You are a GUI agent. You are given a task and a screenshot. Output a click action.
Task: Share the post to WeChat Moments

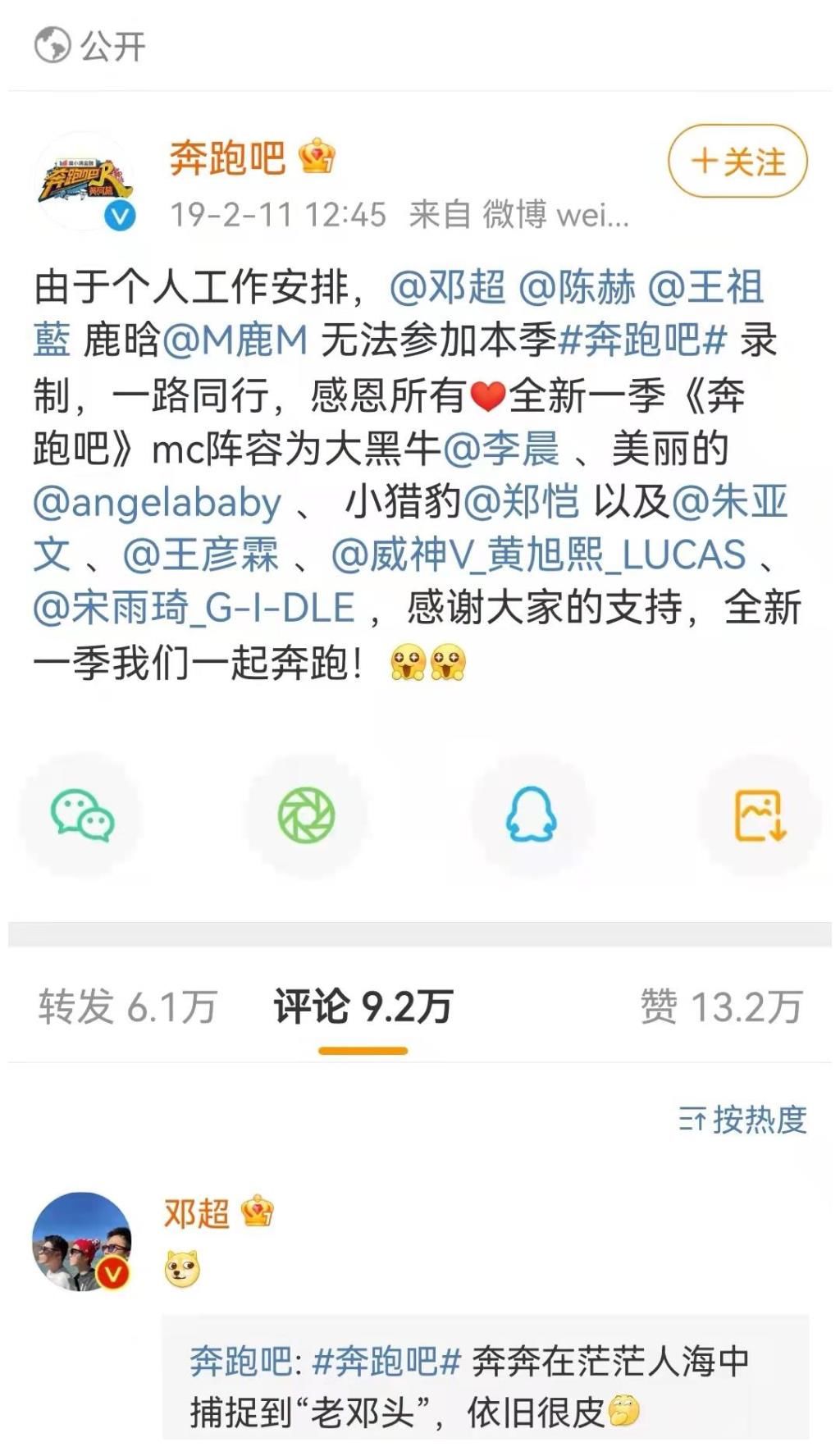point(305,816)
